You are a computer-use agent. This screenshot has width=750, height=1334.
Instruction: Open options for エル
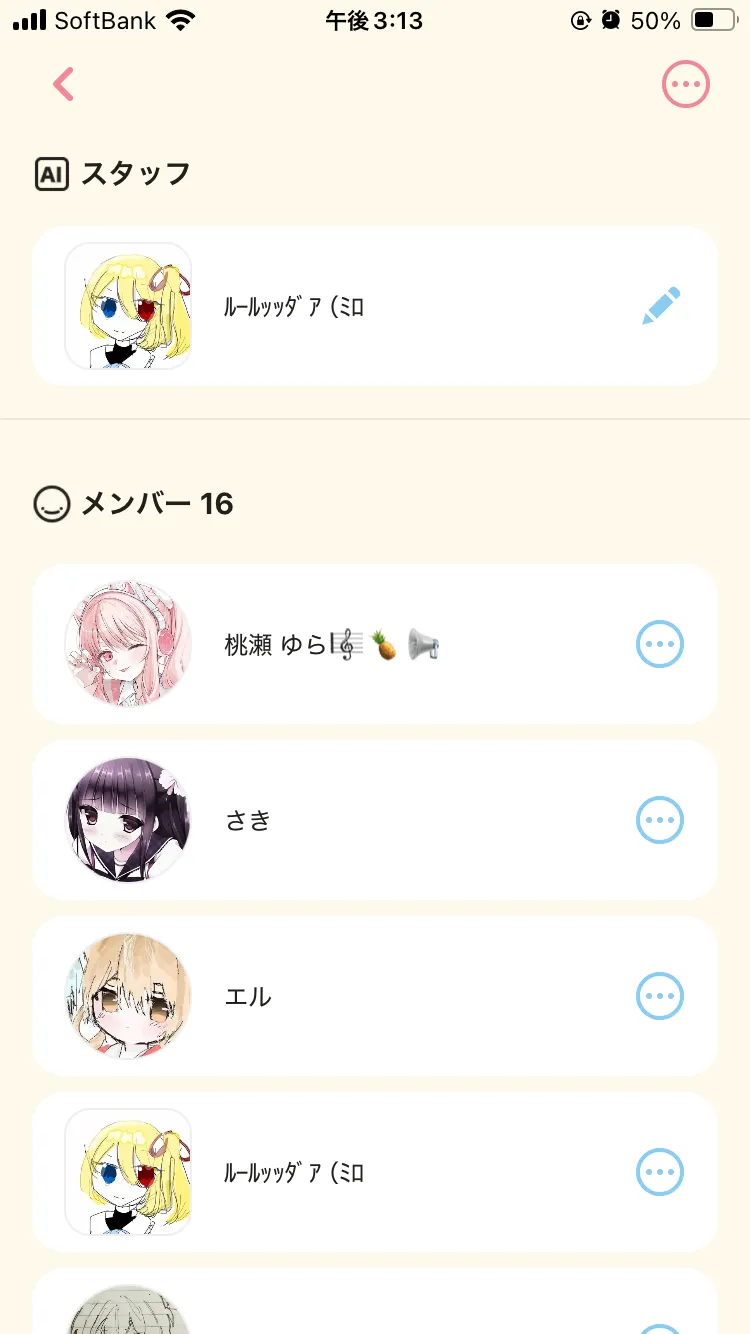[660, 996]
